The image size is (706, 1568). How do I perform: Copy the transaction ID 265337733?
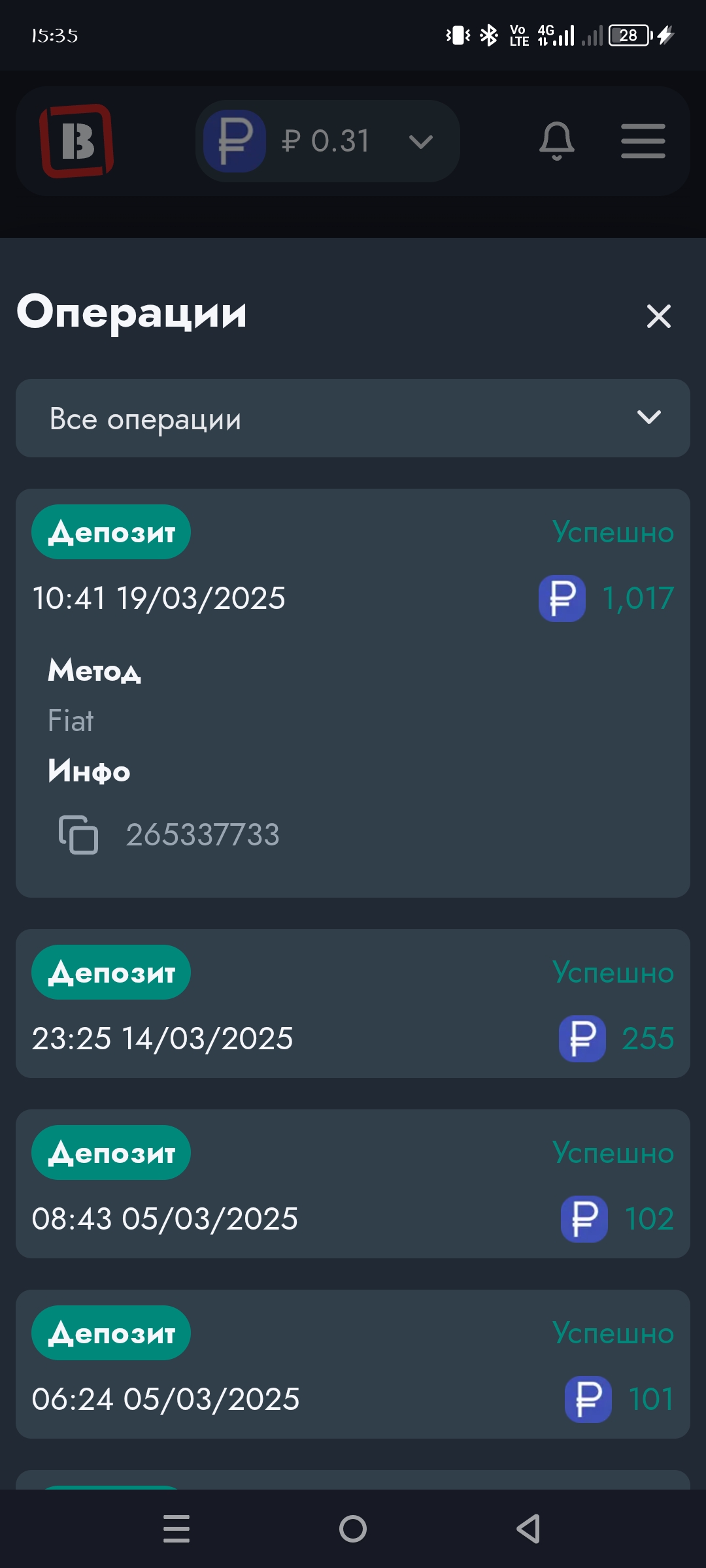(78, 834)
